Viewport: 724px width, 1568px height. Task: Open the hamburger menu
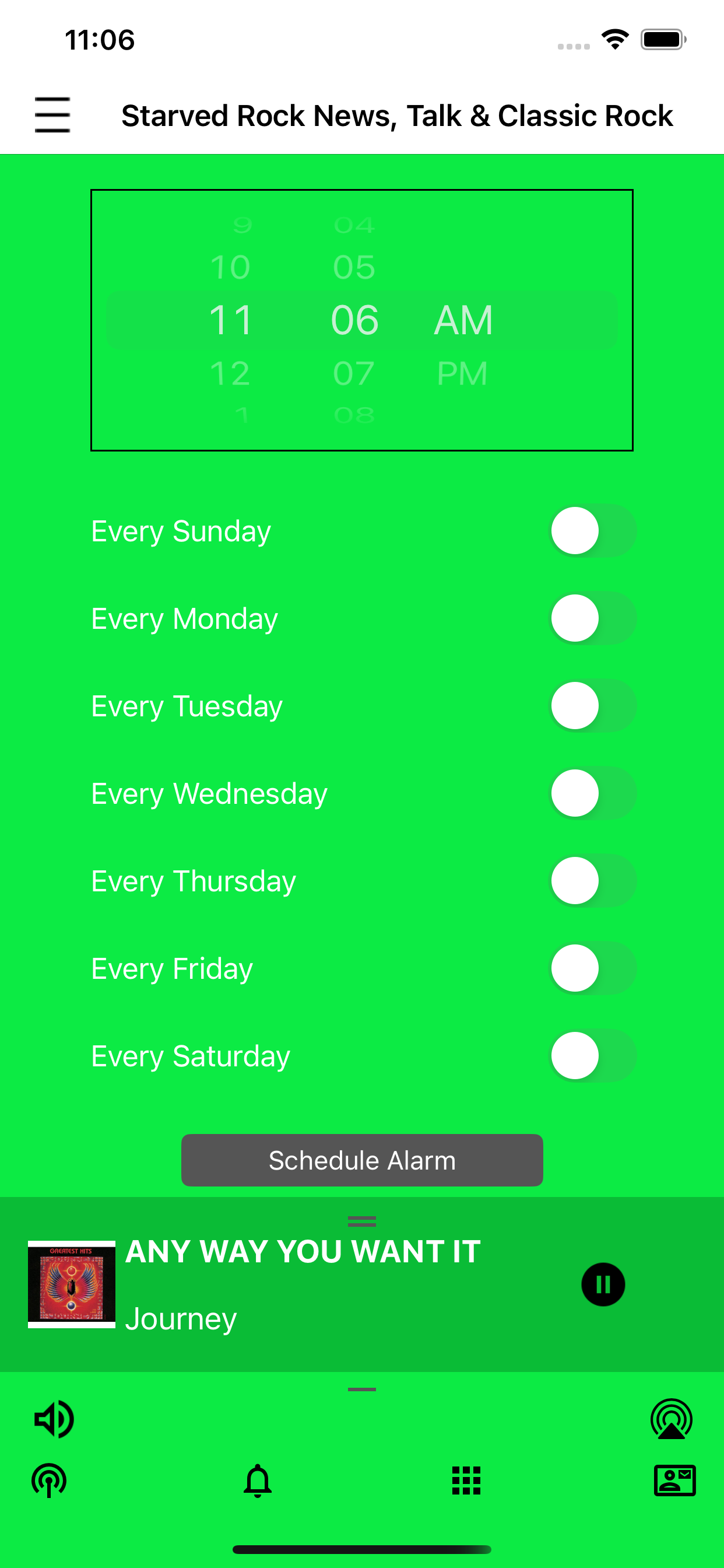coord(52,115)
